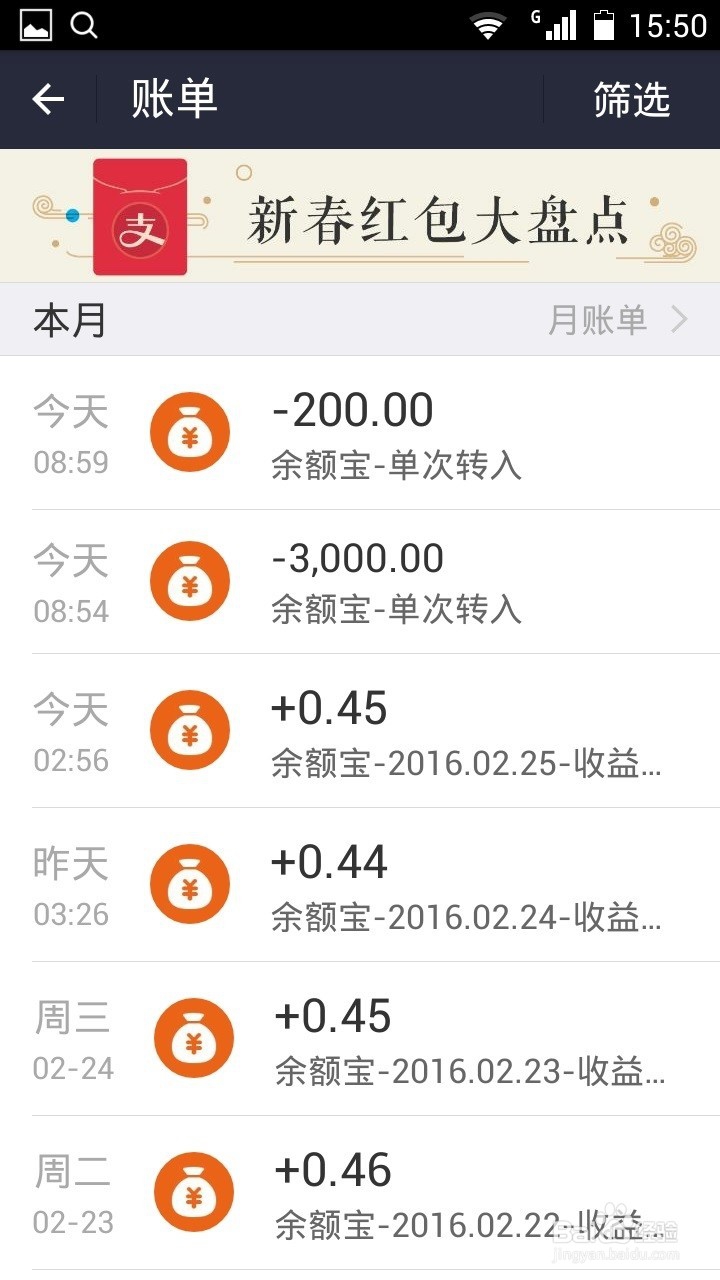Screen dimensions: 720x1280
Task: Click the battery indicator showing charge level
Action: 605,24
